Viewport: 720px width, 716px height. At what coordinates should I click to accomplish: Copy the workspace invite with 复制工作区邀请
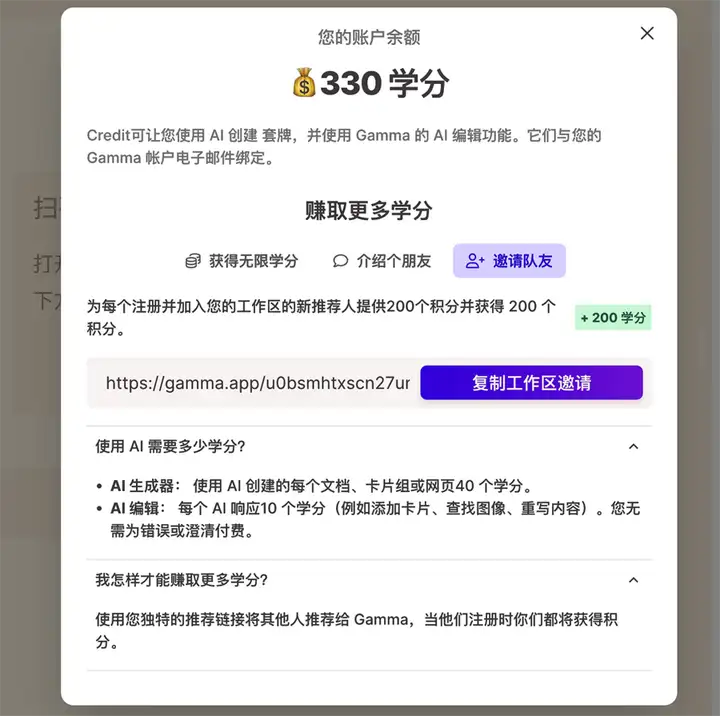pyautogui.click(x=531, y=383)
